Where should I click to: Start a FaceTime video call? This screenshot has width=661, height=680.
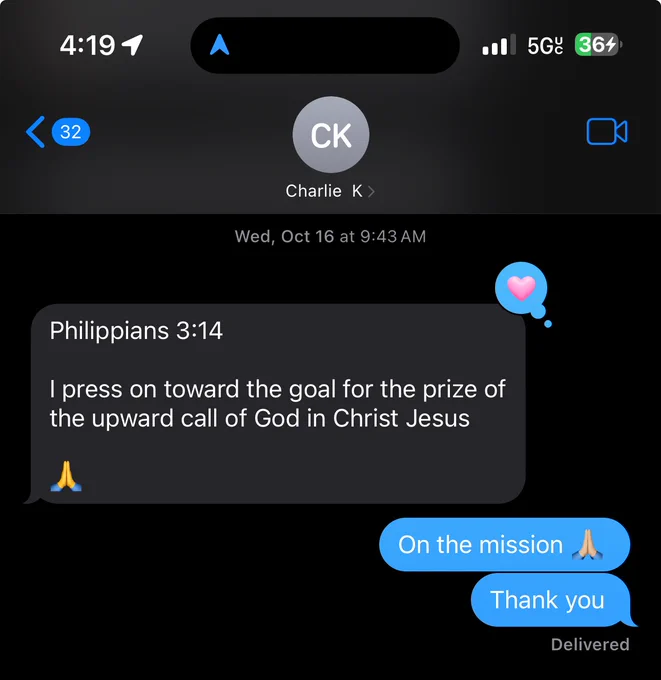(607, 131)
